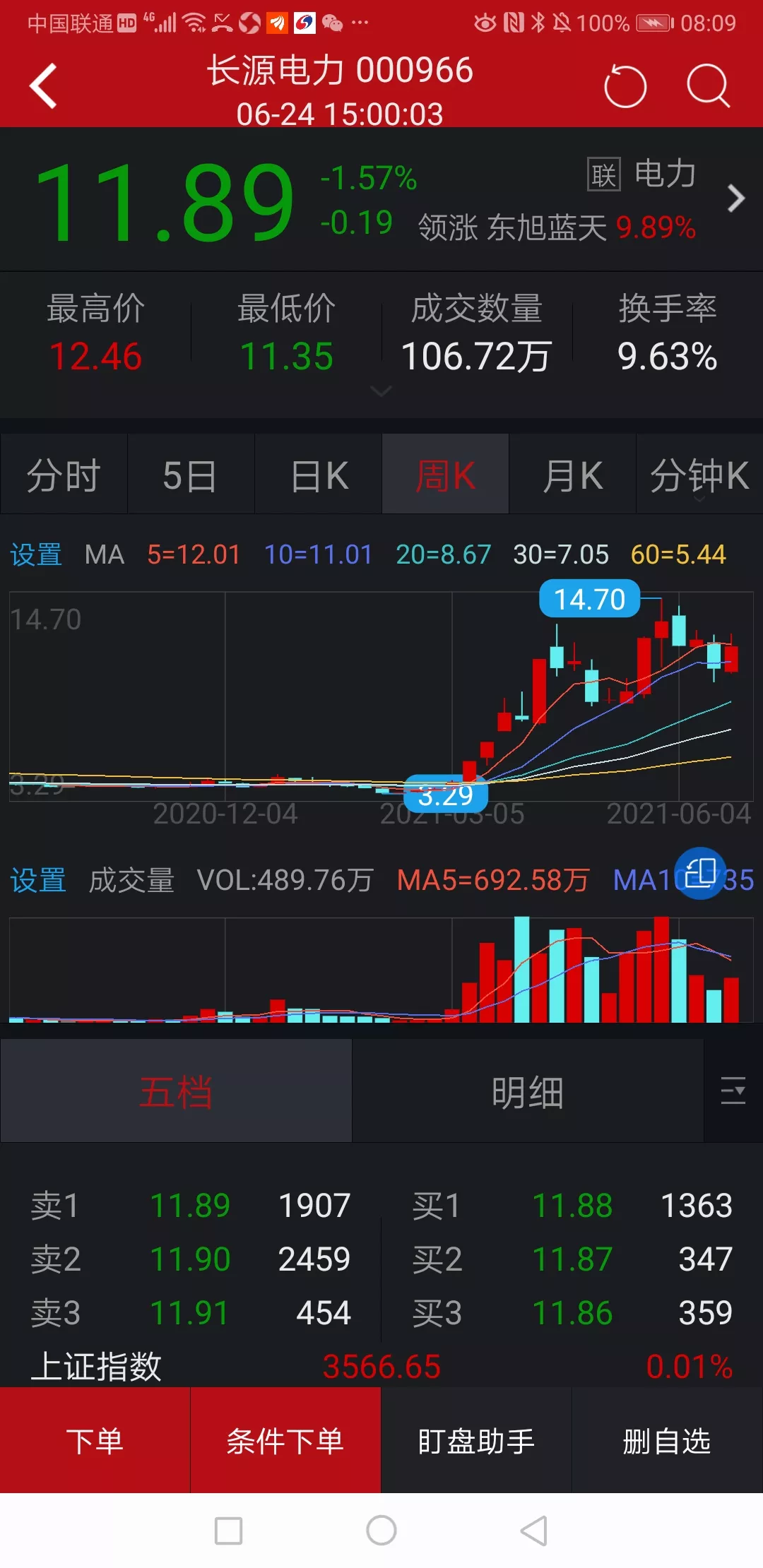This screenshot has width=763, height=1568.
Task: Open the order book display options icon
Action: click(x=733, y=1091)
